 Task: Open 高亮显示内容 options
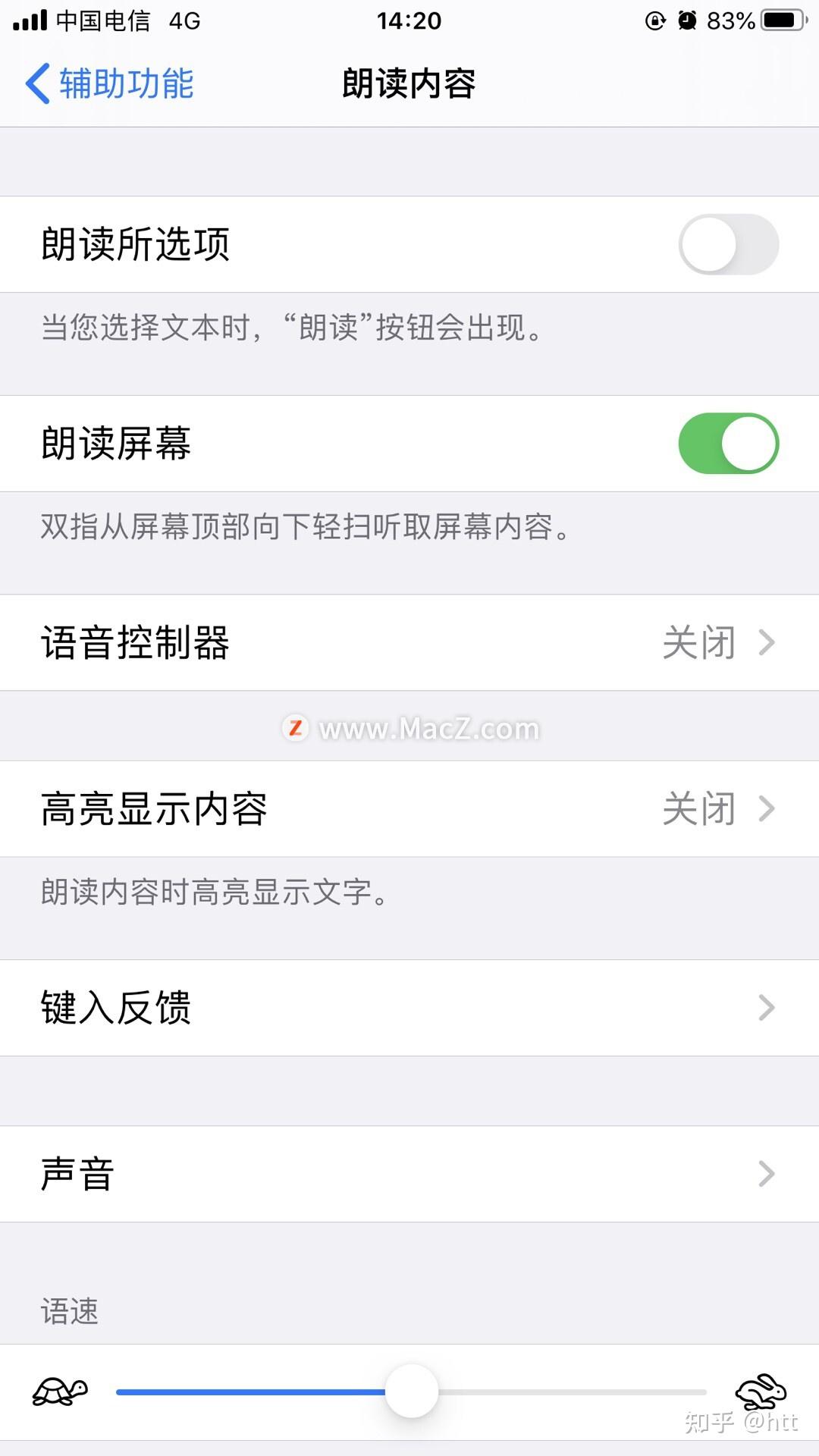pyautogui.click(x=409, y=809)
